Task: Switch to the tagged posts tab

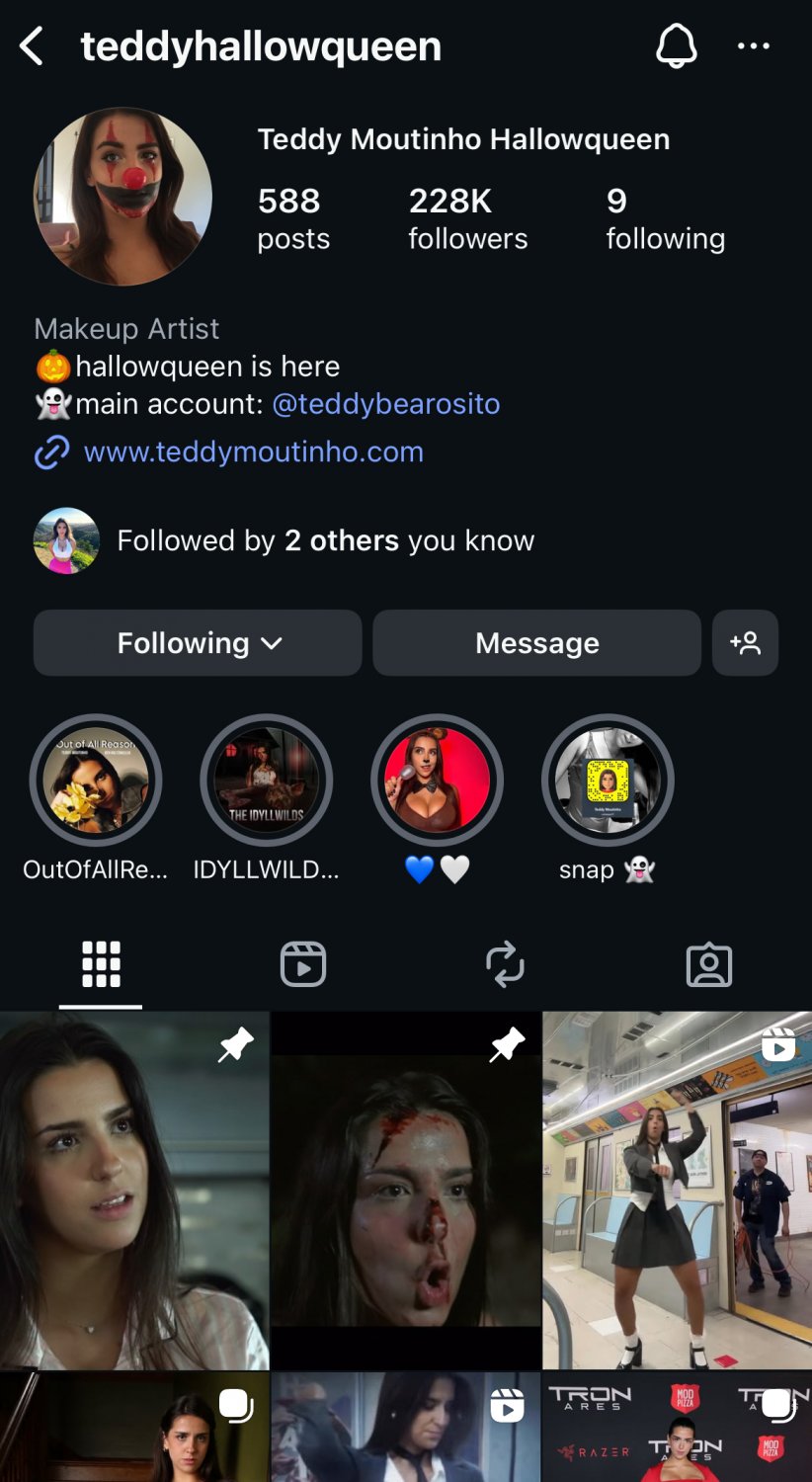Action: pos(708,964)
